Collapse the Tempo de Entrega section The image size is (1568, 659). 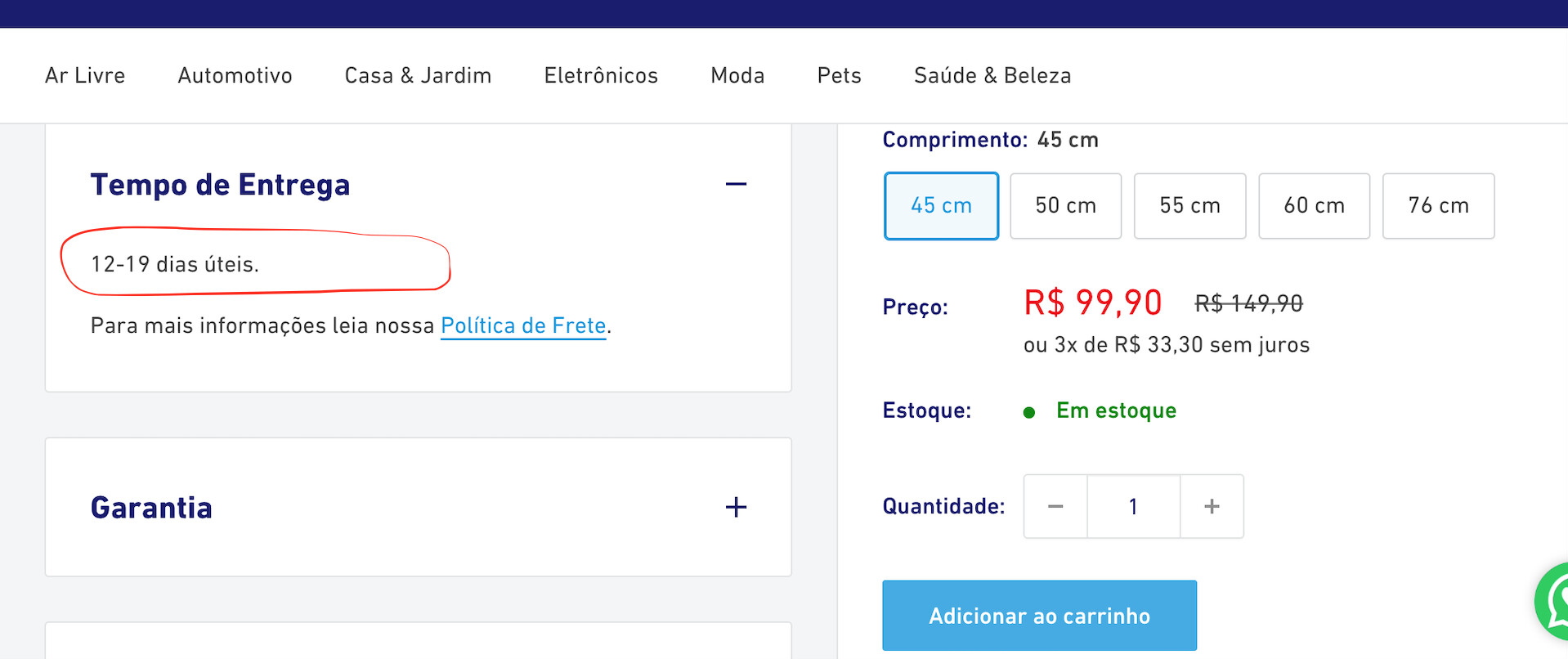click(x=736, y=184)
